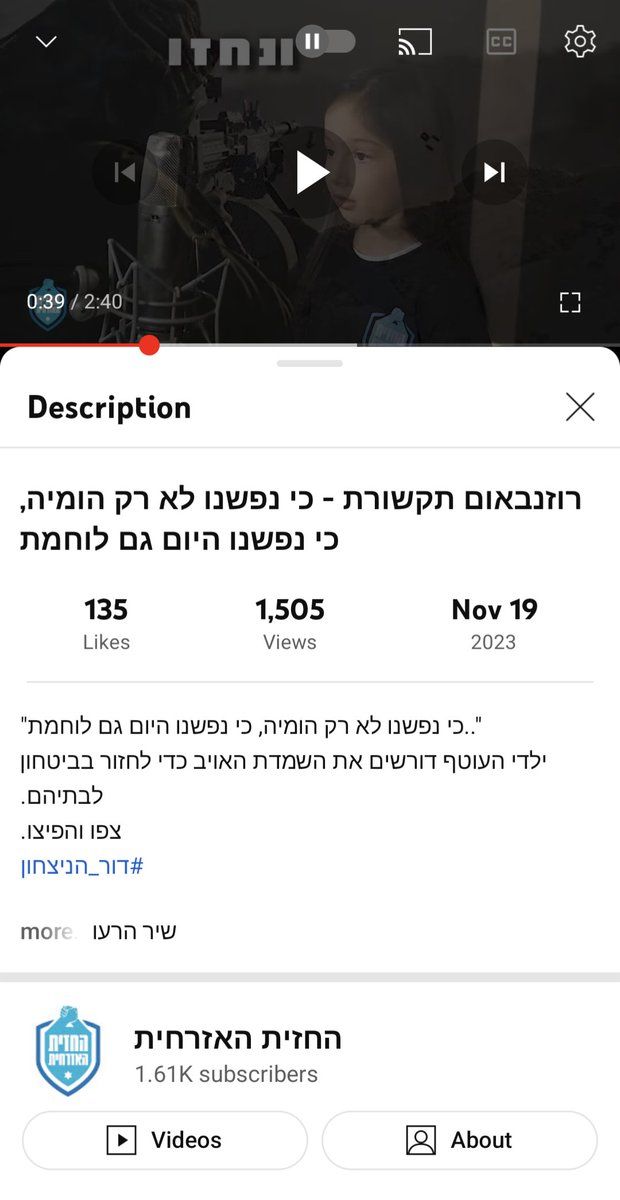Viewport: 620px width, 1200px height.
Task: Expand the description with "more"
Action: [x=46, y=932]
